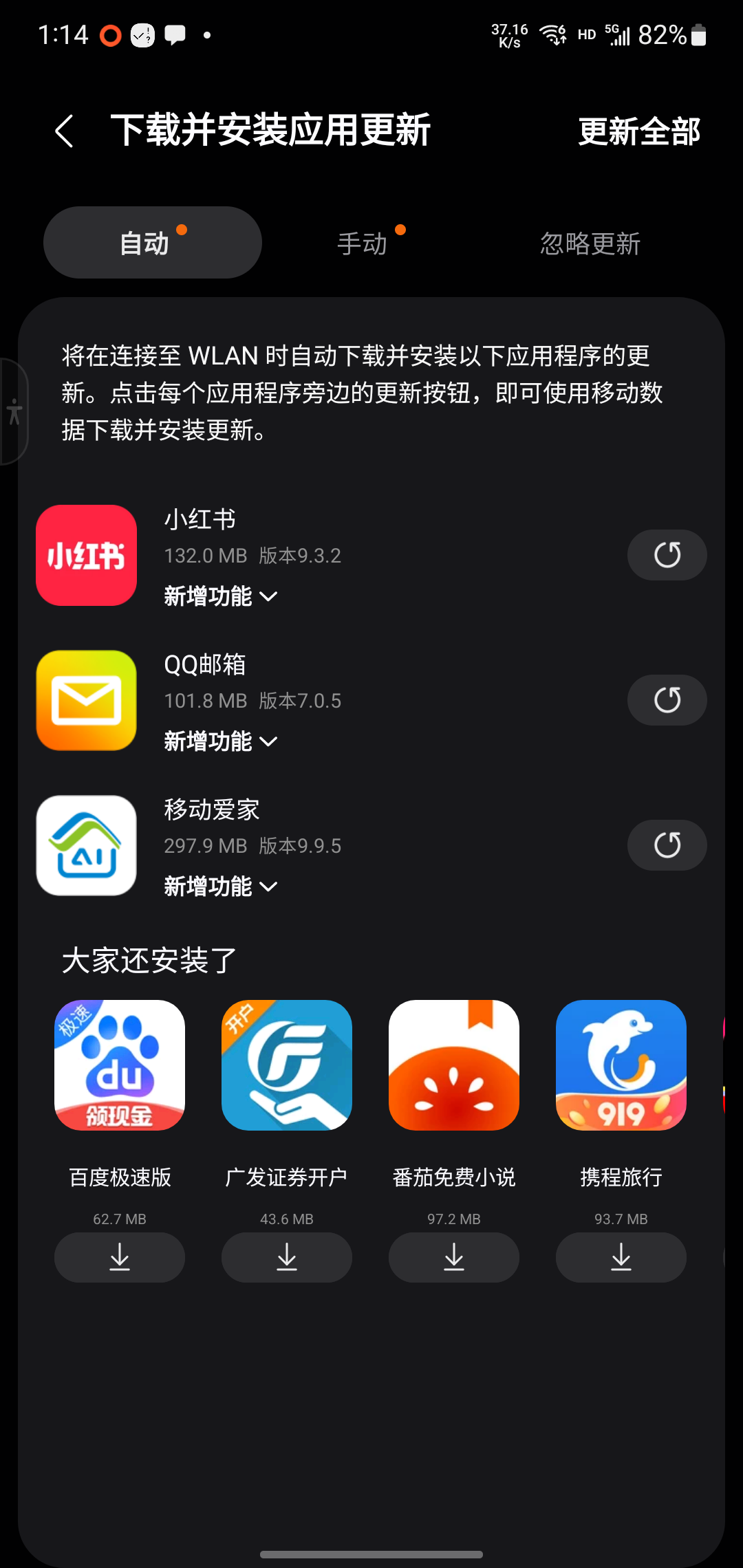Open the 忽略更新 tab

590,243
